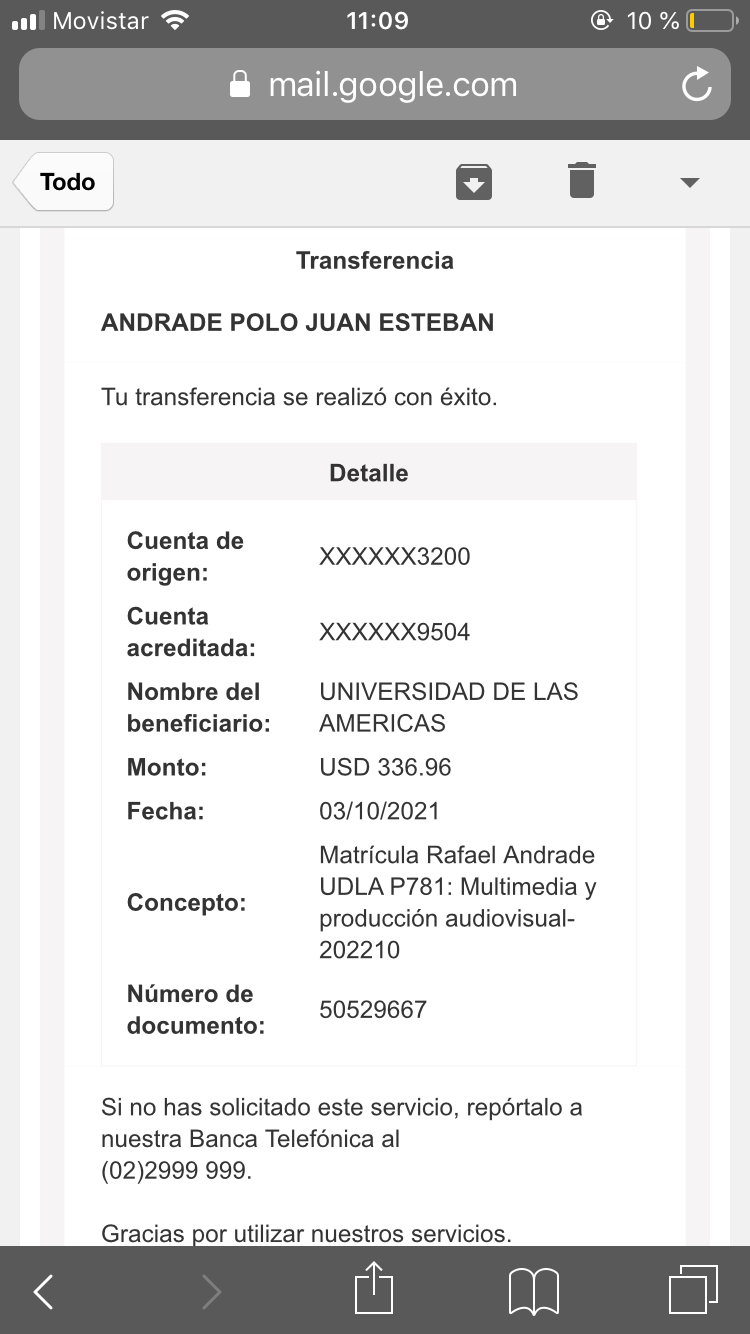Viewport: 750px width, 1334px height.
Task: Go back in Safari browser history
Action: 44,1292
